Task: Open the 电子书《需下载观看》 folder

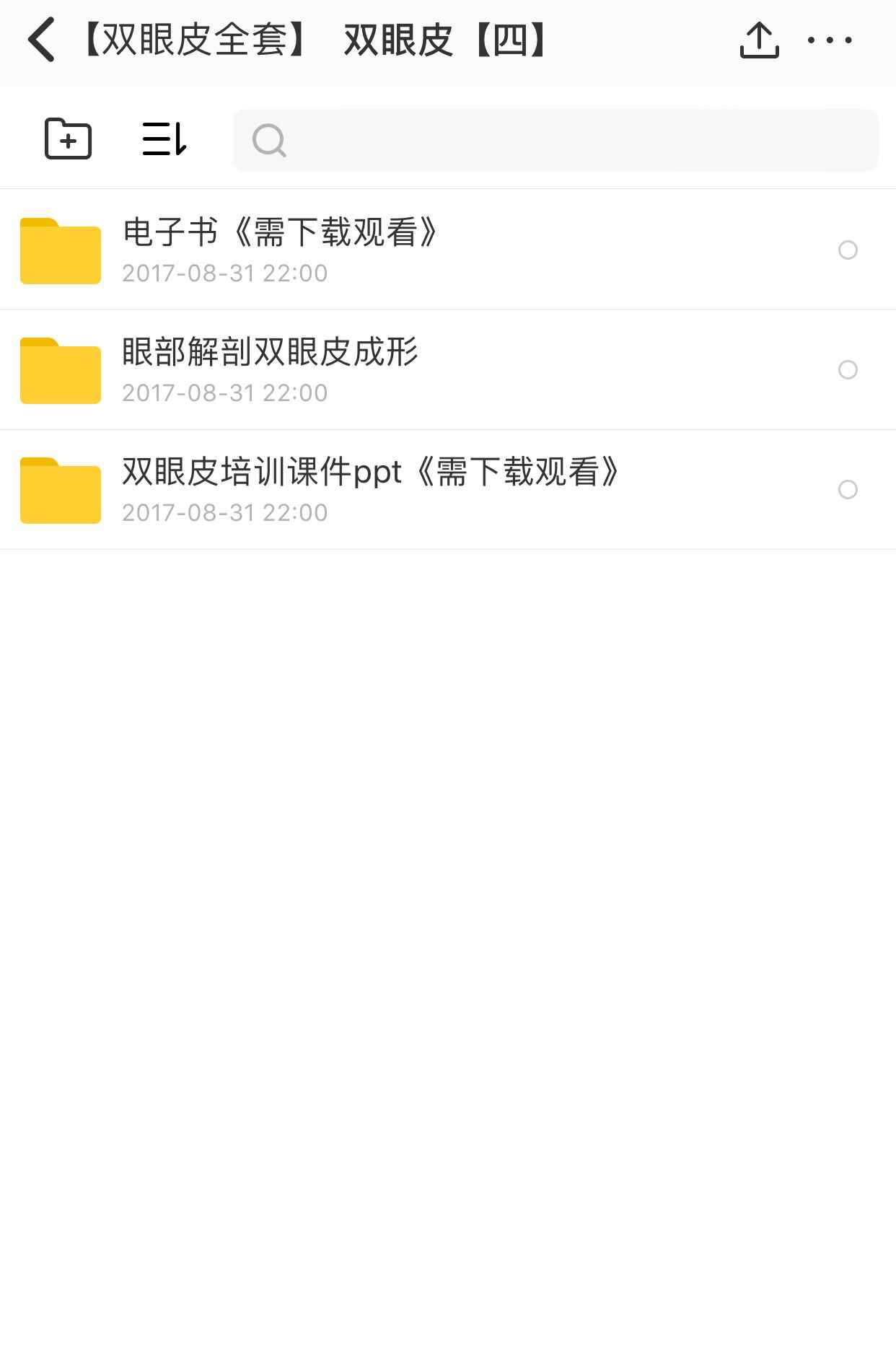Action: (x=281, y=250)
